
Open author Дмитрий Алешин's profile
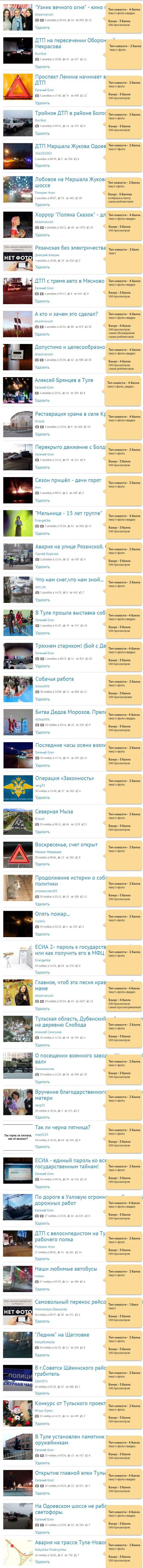click(47, 254)
